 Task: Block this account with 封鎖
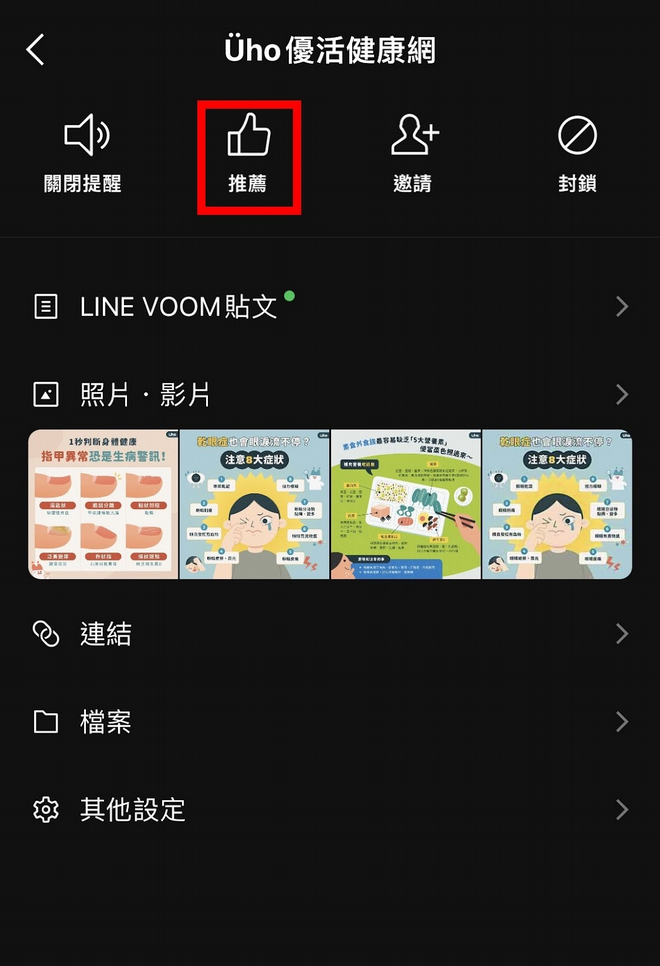(x=577, y=154)
